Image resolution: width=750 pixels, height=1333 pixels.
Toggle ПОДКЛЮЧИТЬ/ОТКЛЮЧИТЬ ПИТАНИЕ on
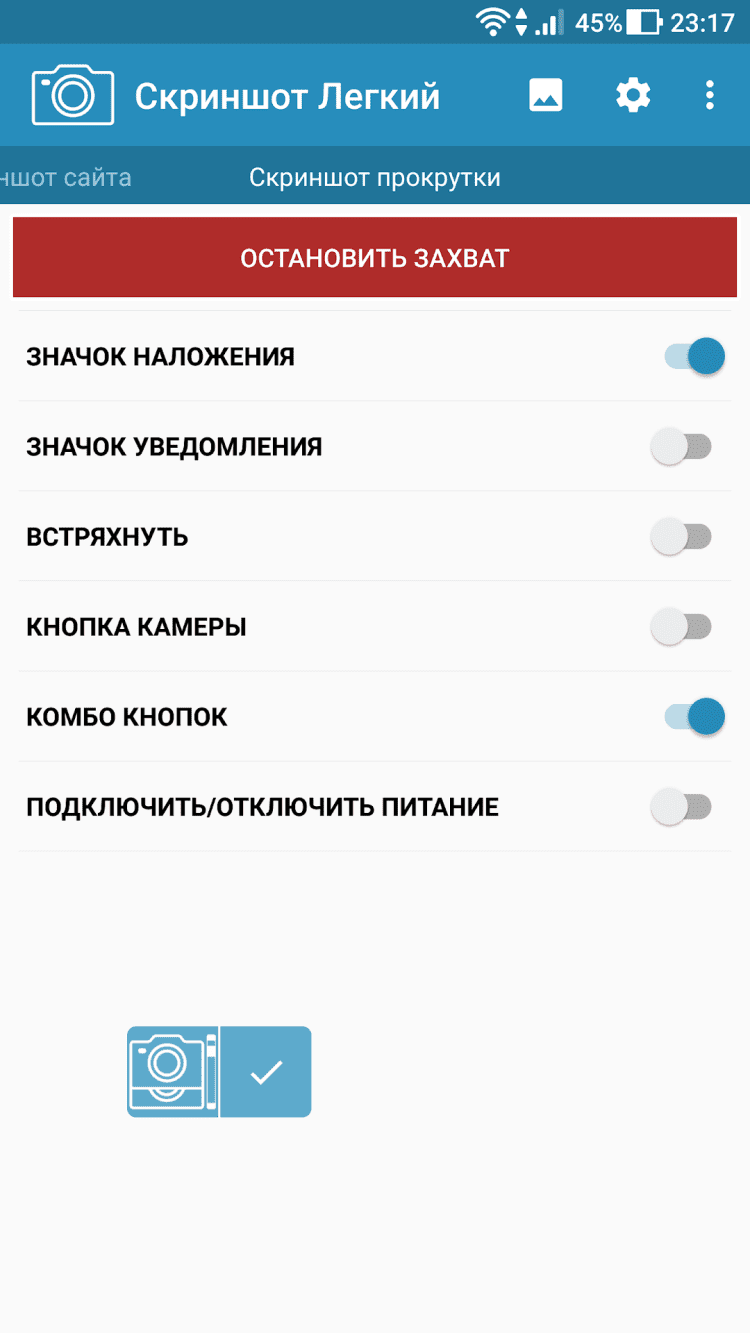click(681, 807)
